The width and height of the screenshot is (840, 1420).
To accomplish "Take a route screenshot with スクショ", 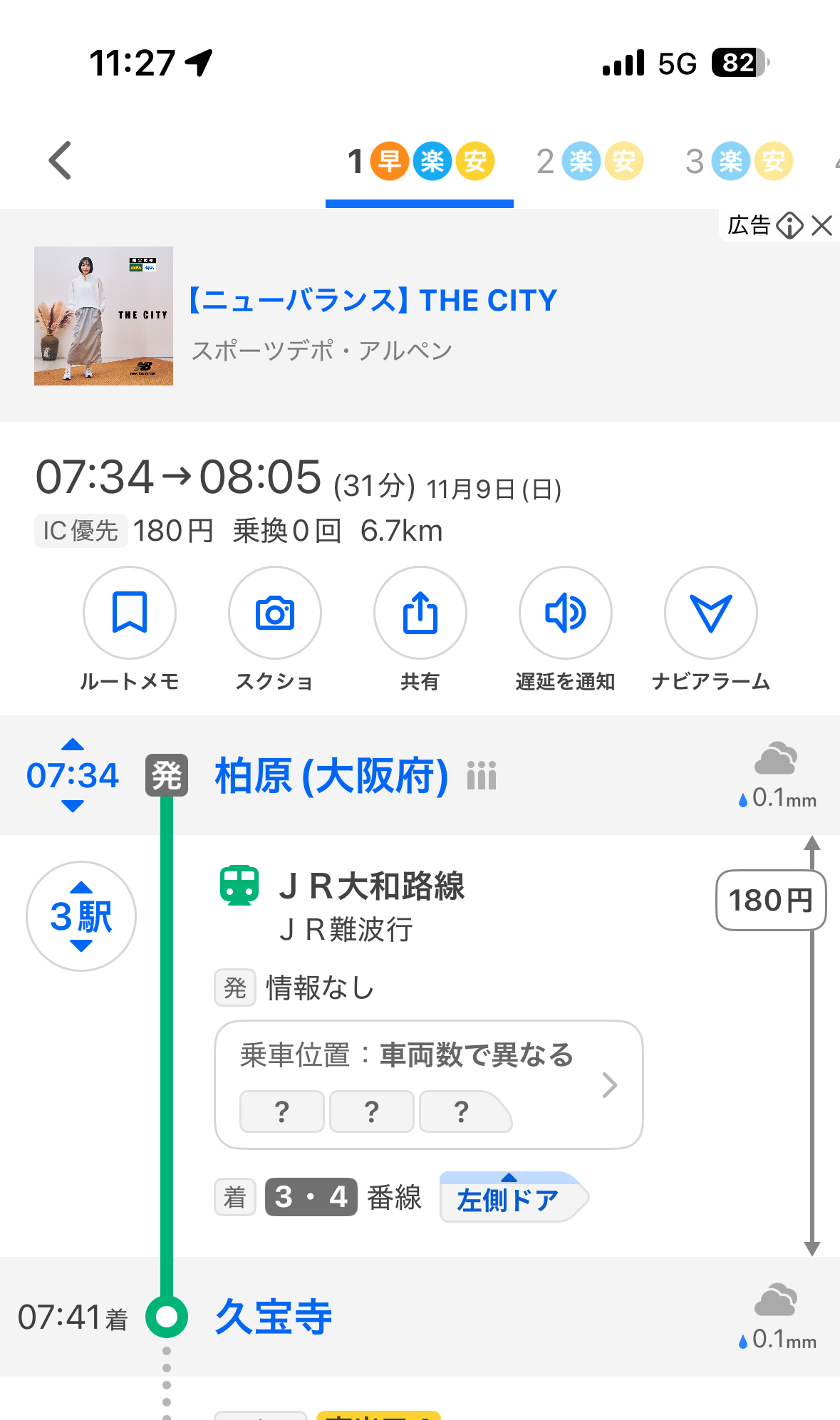I will click(x=275, y=613).
